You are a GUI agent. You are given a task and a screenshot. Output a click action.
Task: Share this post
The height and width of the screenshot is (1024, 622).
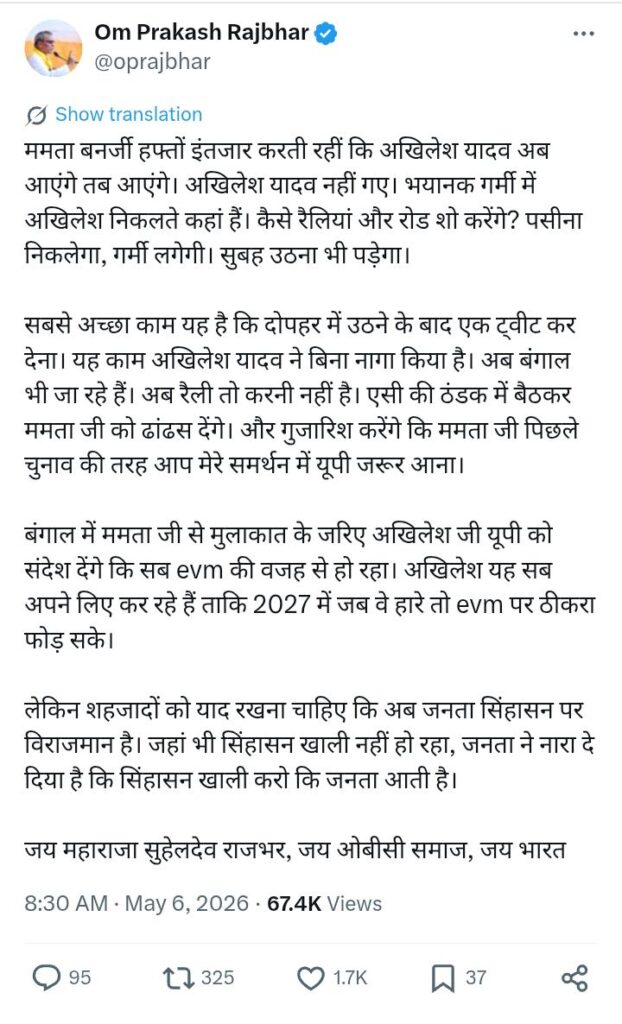pyautogui.click(x=575, y=978)
